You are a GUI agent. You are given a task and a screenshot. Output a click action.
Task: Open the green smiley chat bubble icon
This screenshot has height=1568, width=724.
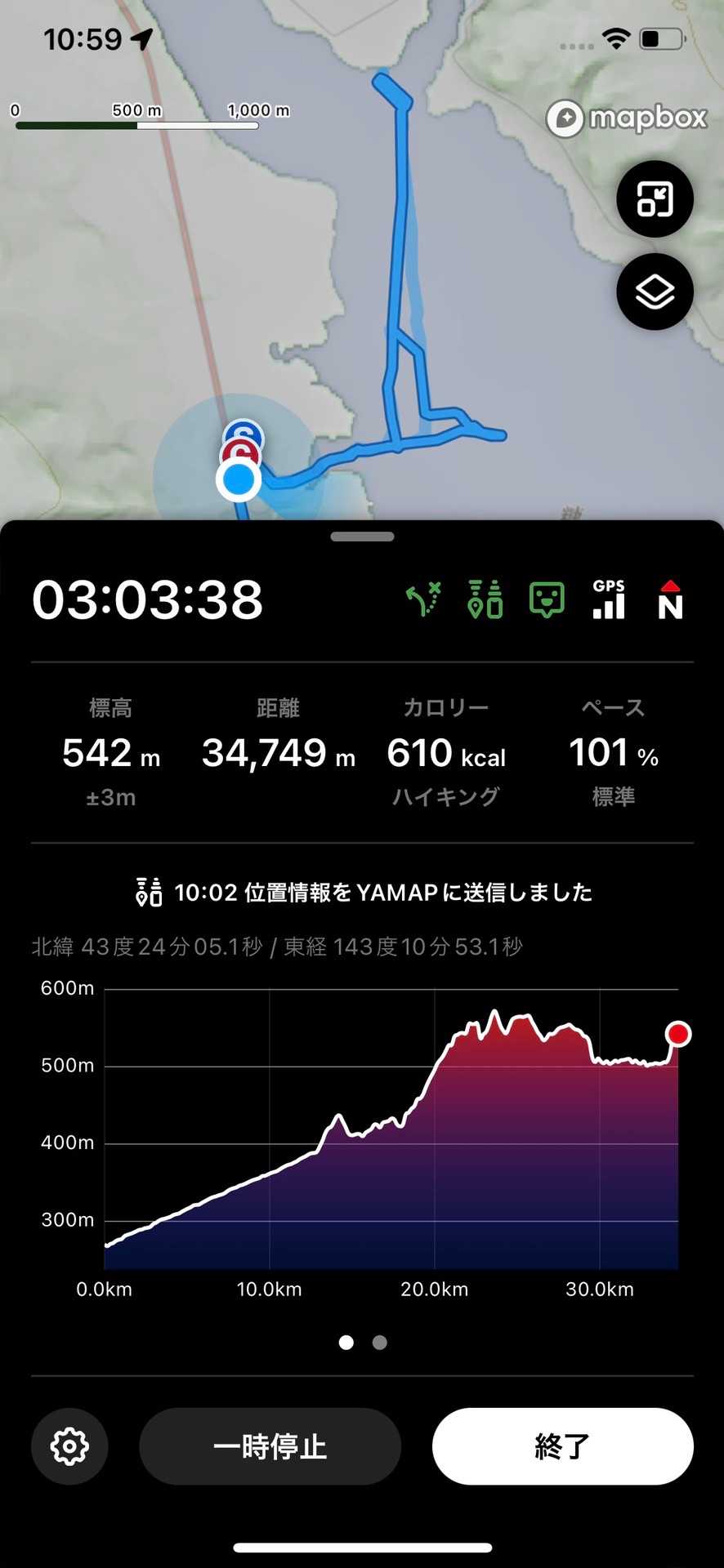click(x=547, y=599)
